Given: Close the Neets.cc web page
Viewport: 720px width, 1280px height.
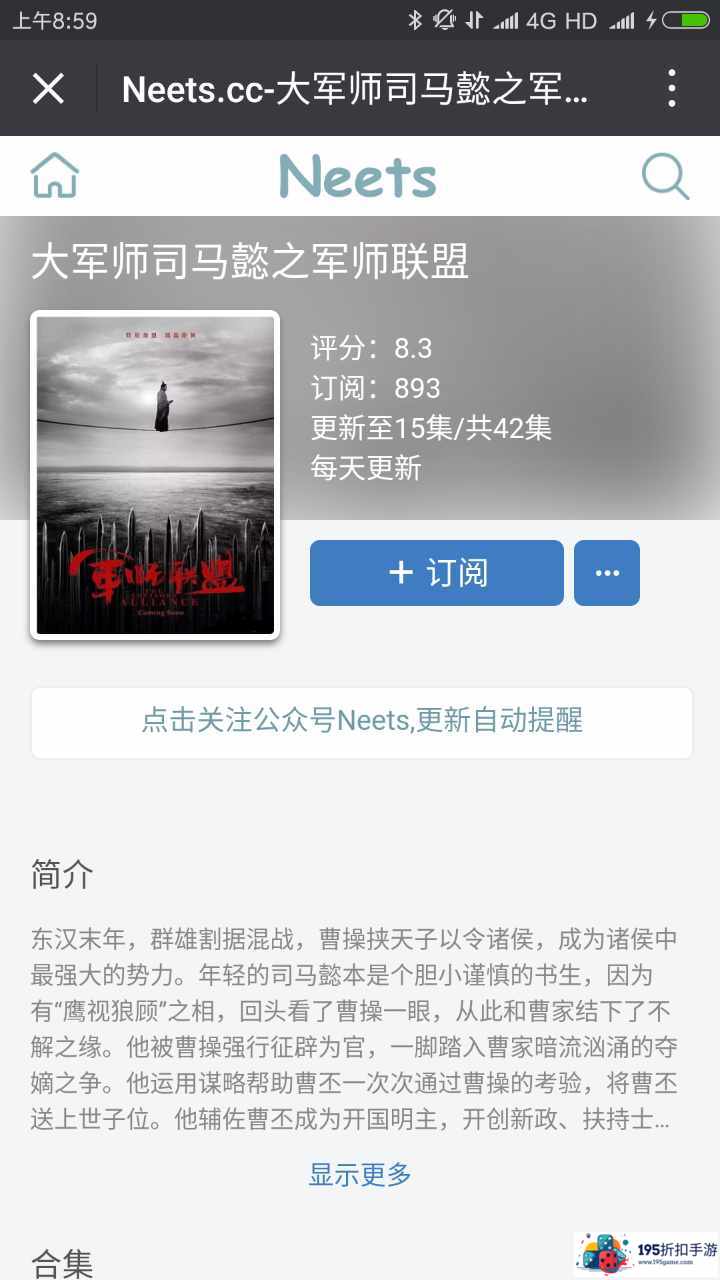Looking at the screenshot, I should 48,89.
